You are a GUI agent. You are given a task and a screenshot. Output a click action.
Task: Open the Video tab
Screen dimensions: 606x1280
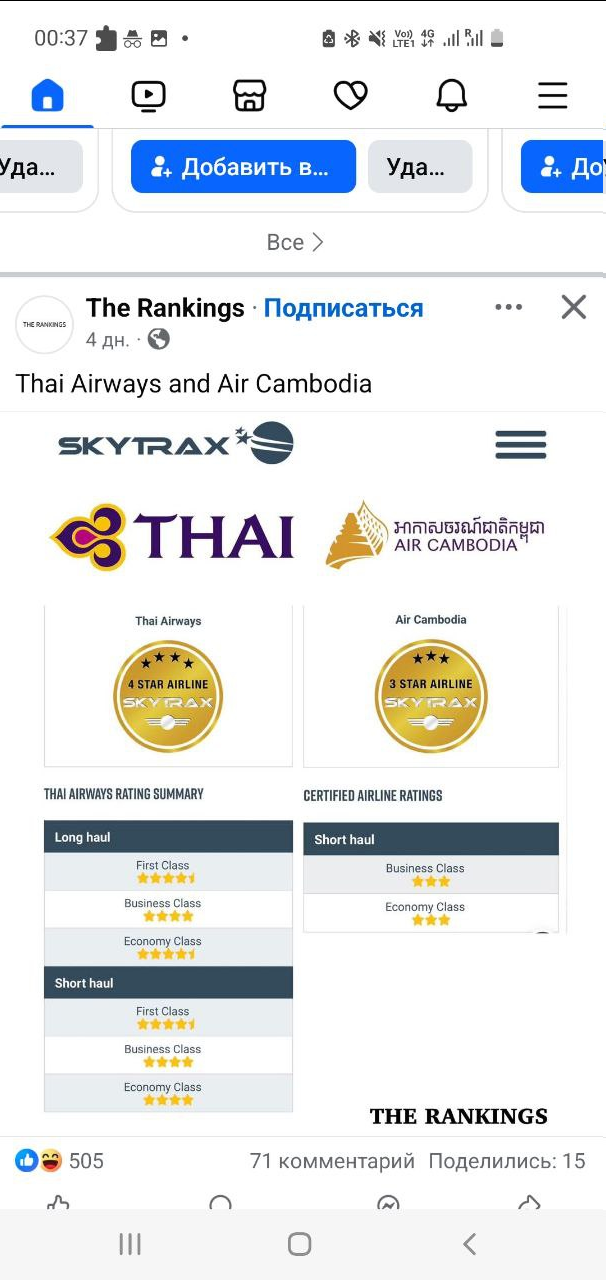[148, 96]
